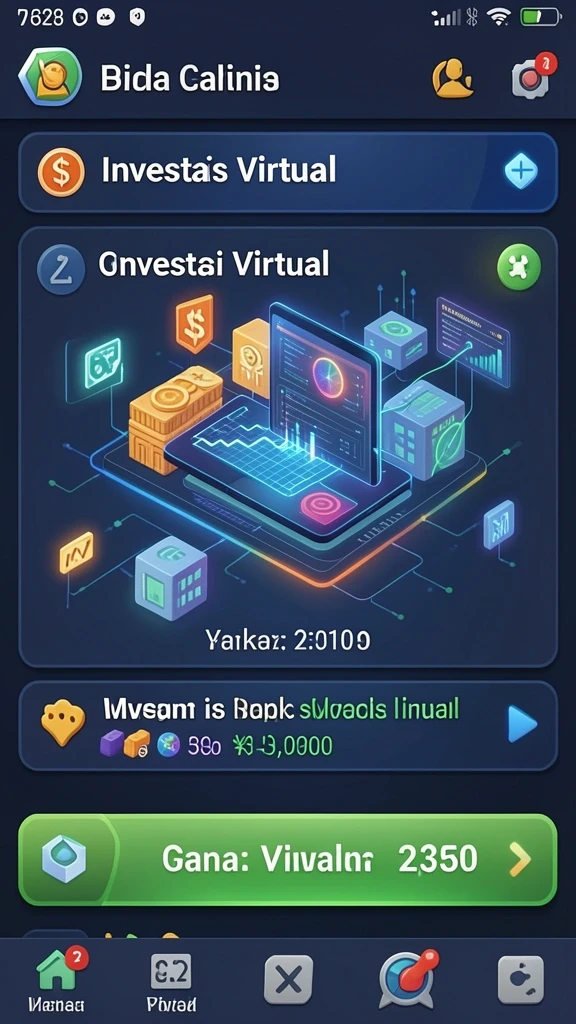Switch to the Phtad tab
Screen dimensions: 576x1024
pyautogui.click(x=171, y=980)
